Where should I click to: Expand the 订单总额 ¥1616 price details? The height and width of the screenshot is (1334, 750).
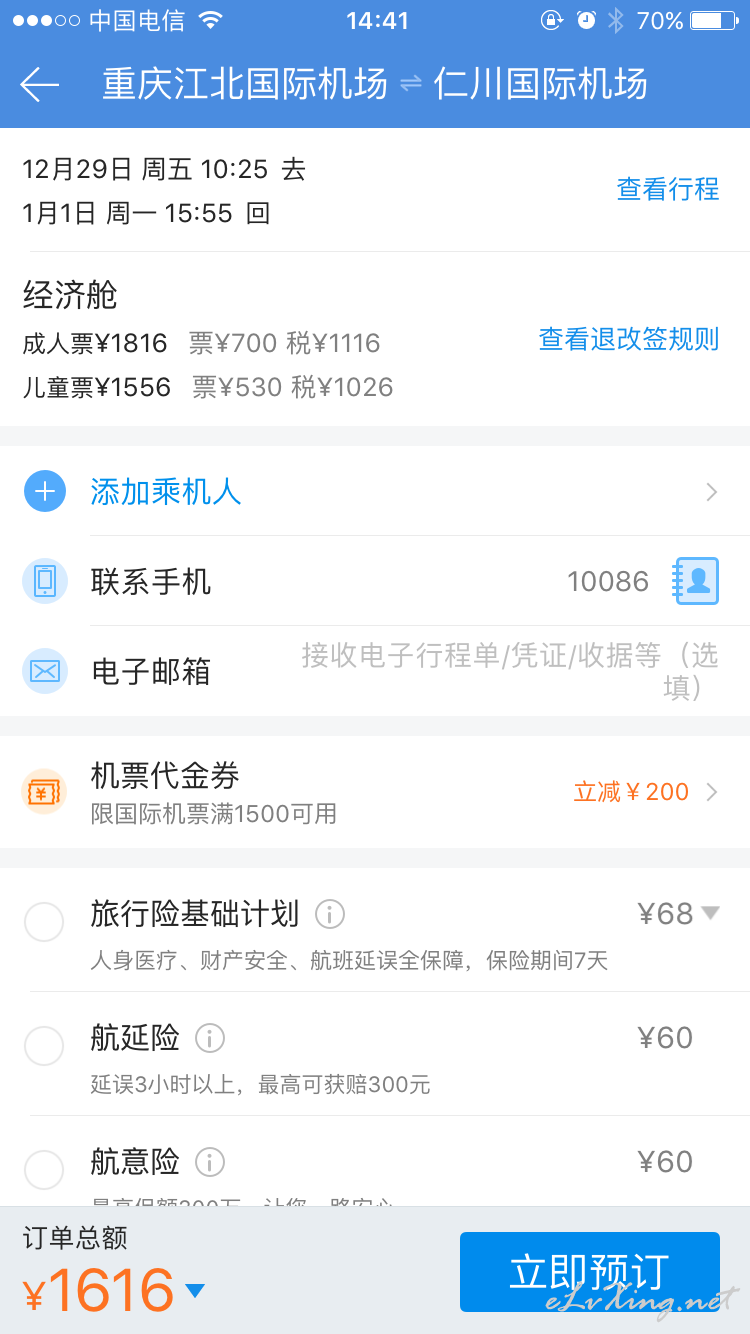(114, 1290)
